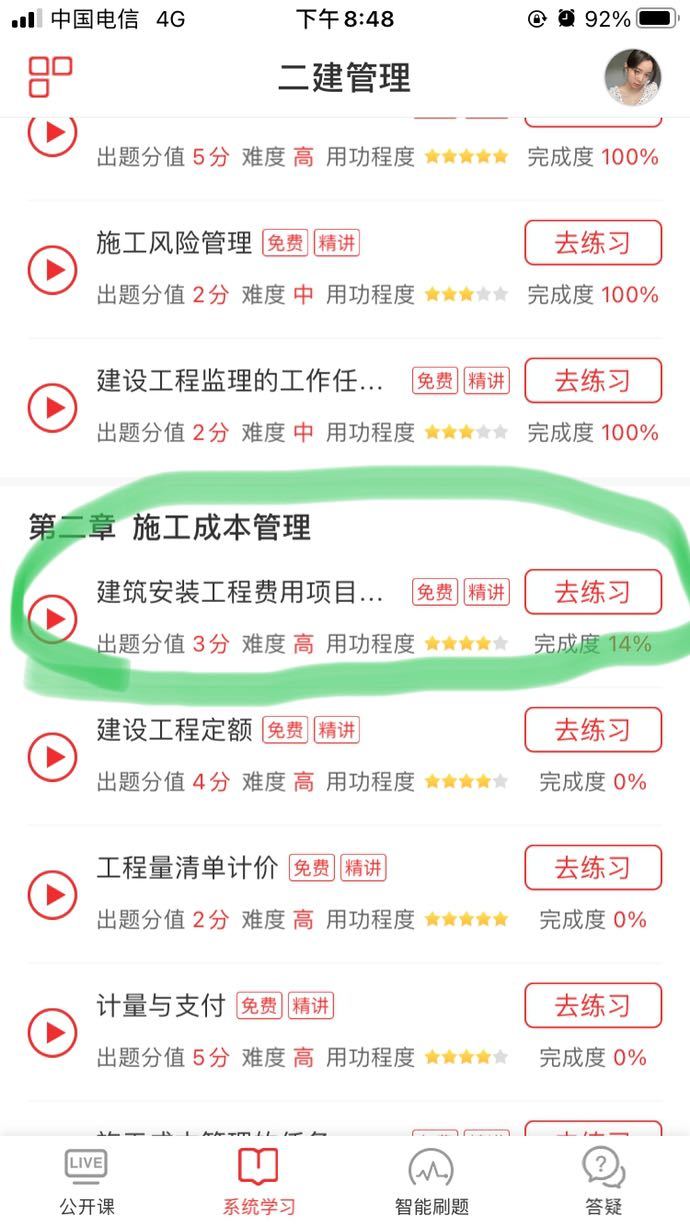Play the 建设工程定额 lesson video

click(x=52, y=757)
